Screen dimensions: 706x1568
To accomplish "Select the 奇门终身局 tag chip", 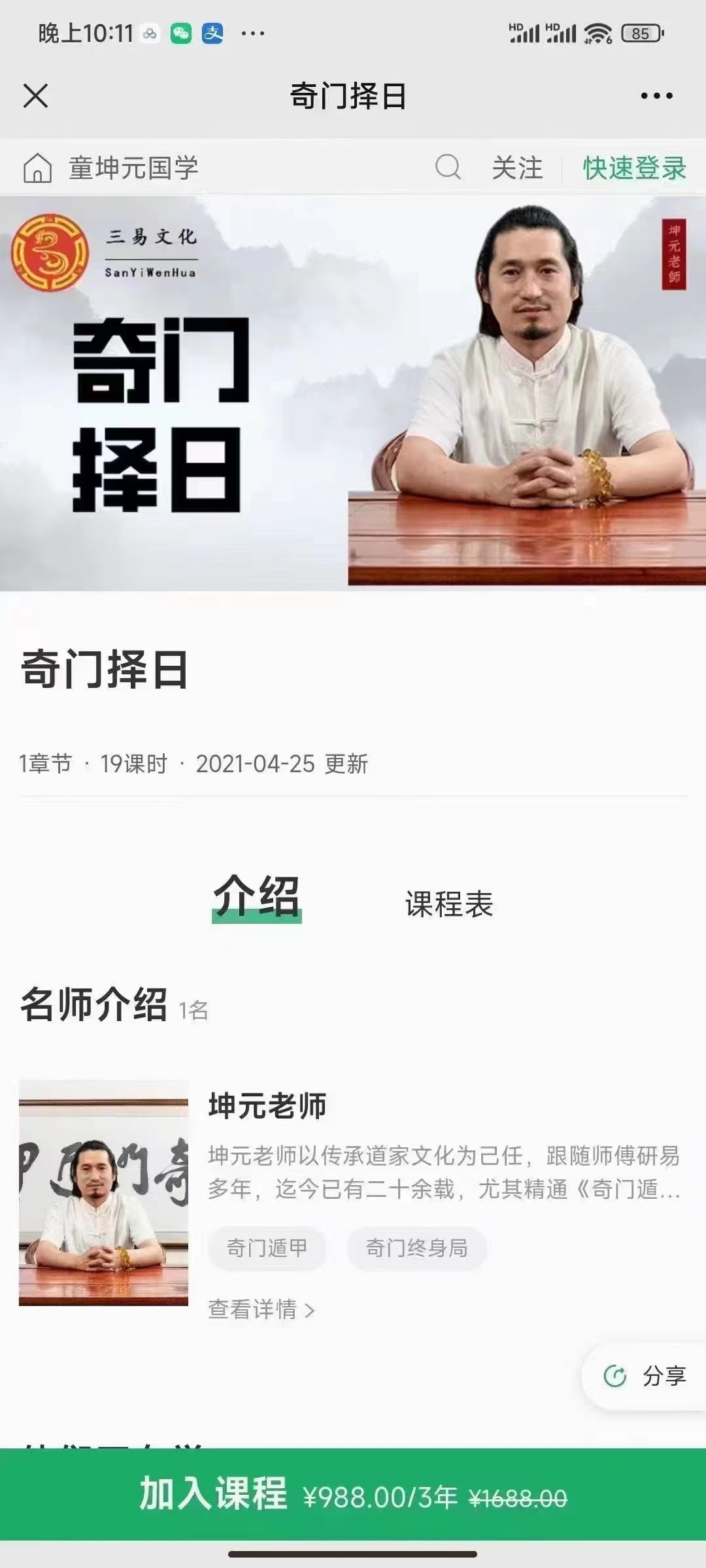I will [416, 1245].
